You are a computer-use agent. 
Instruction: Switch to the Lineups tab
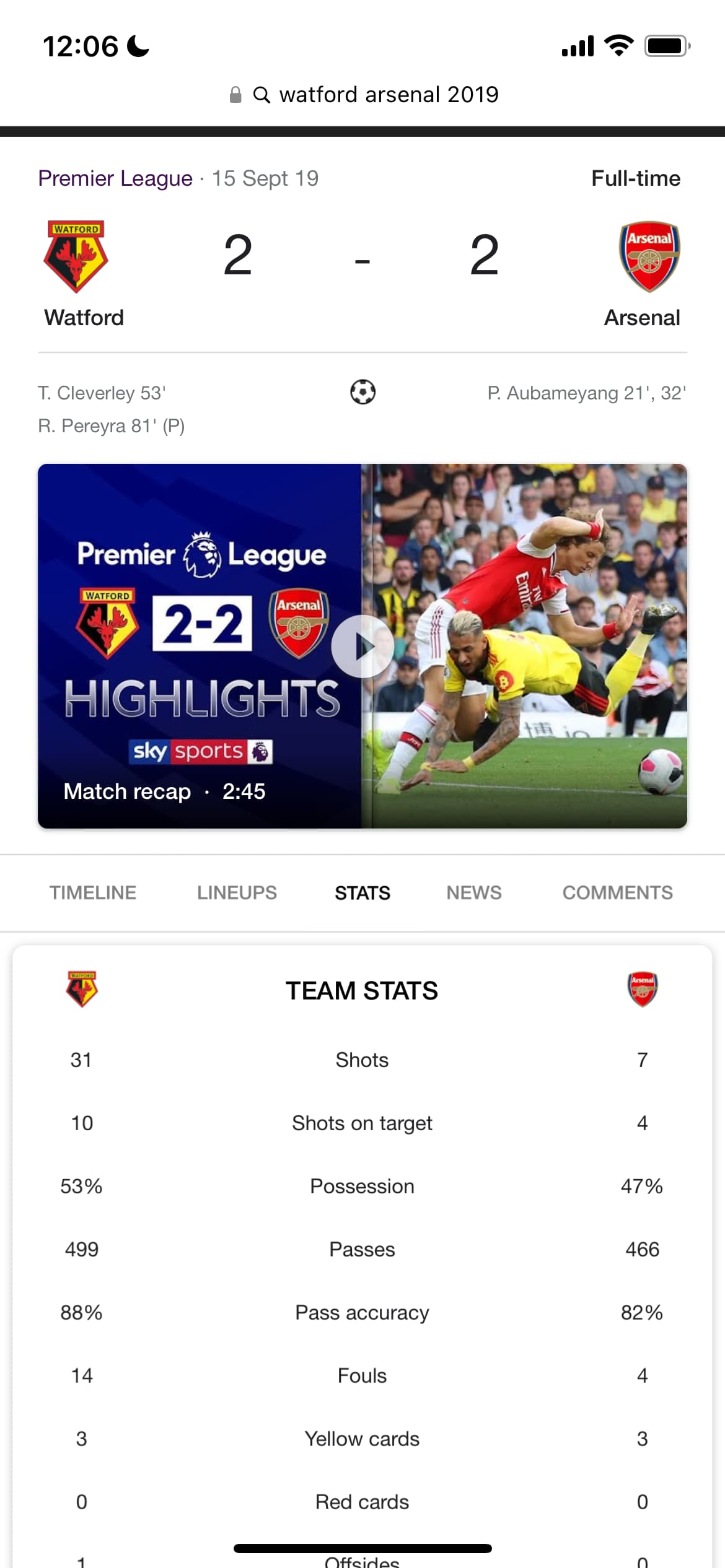click(237, 892)
